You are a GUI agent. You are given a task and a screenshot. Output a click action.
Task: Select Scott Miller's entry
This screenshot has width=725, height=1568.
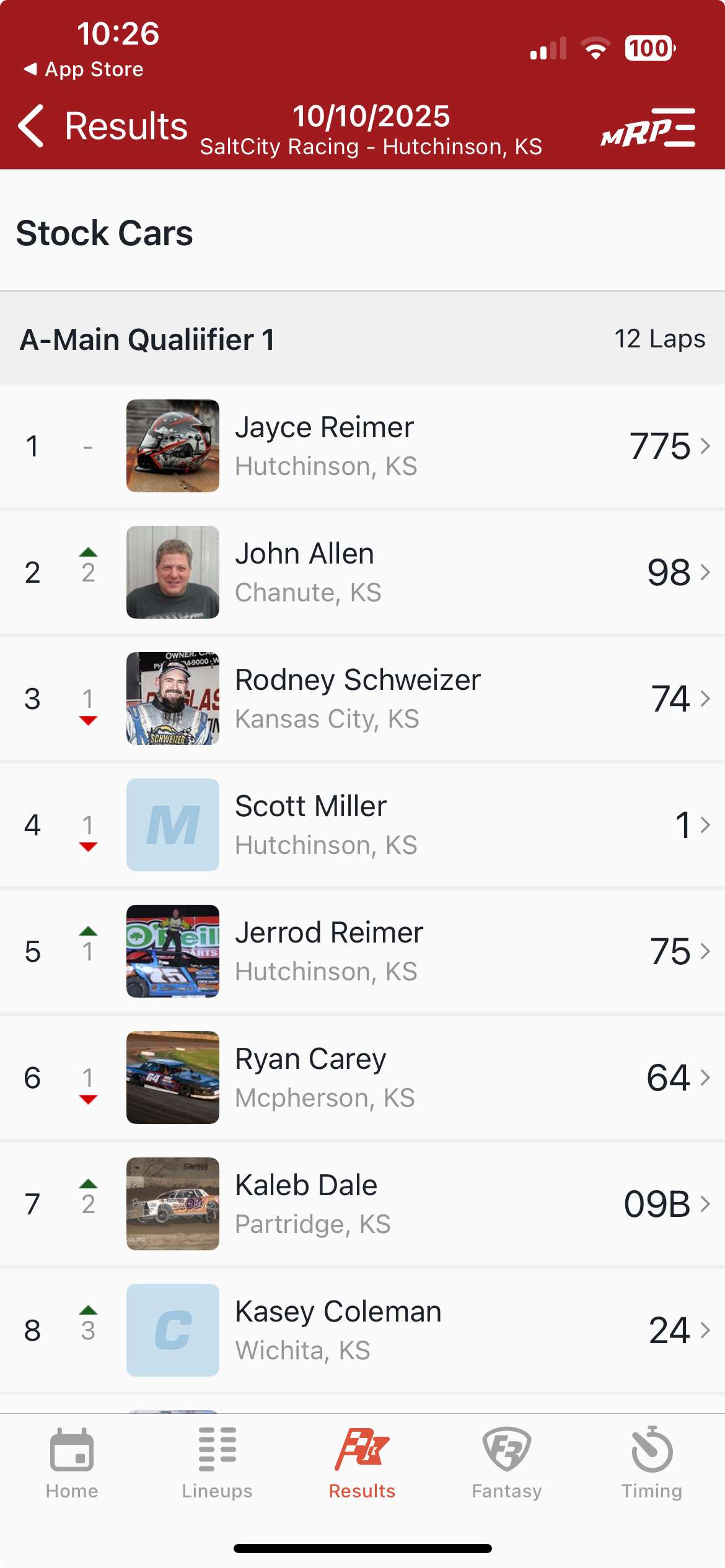point(362,825)
